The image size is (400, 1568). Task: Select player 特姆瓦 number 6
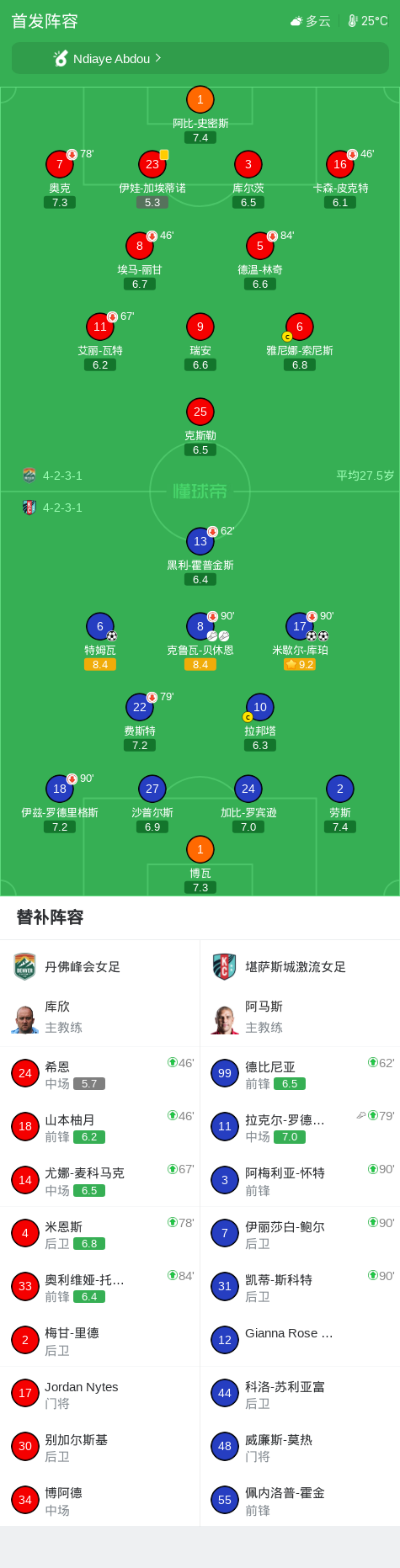(100, 641)
